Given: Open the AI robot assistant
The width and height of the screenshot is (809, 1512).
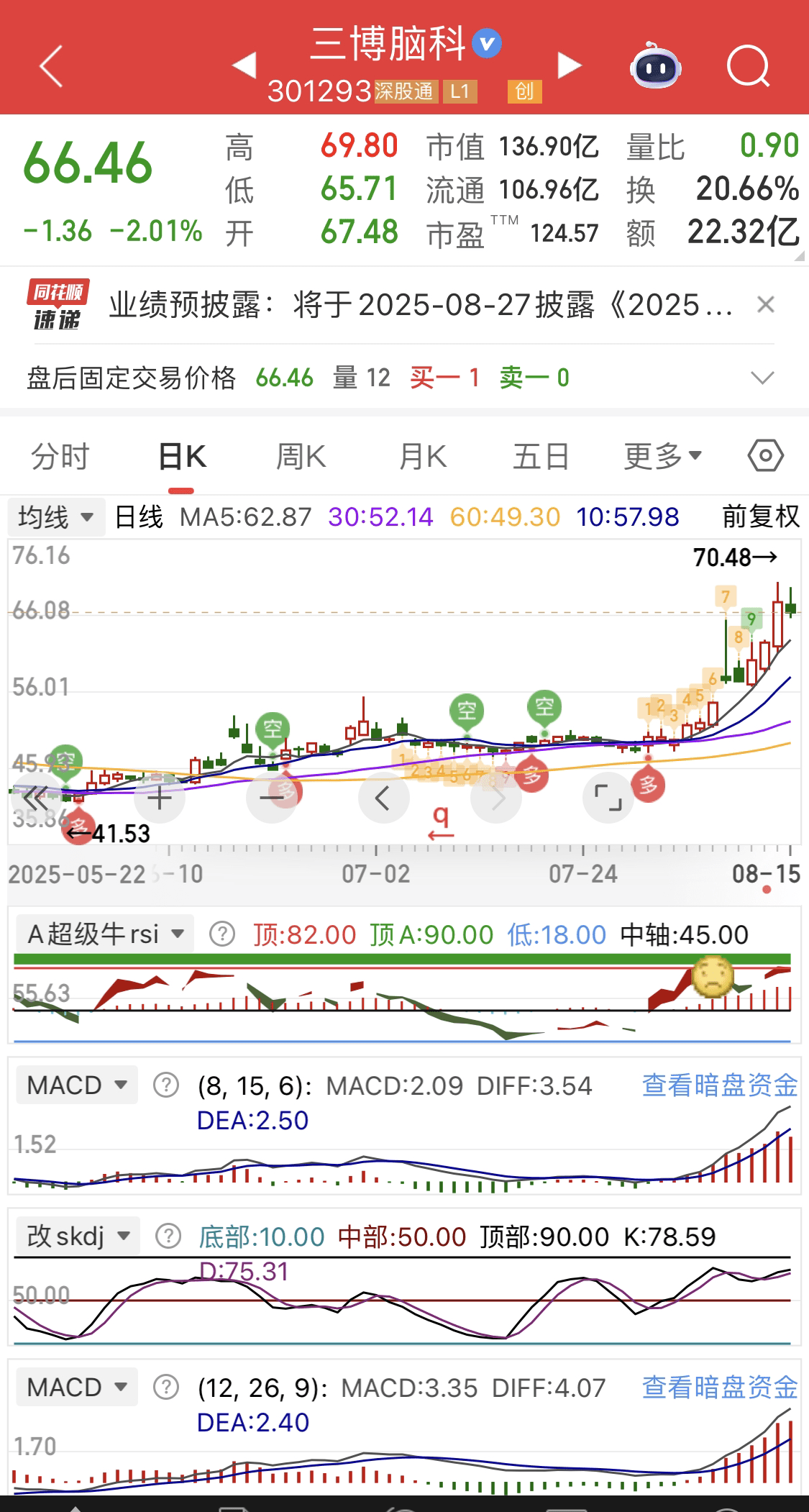Looking at the screenshot, I should [655, 66].
